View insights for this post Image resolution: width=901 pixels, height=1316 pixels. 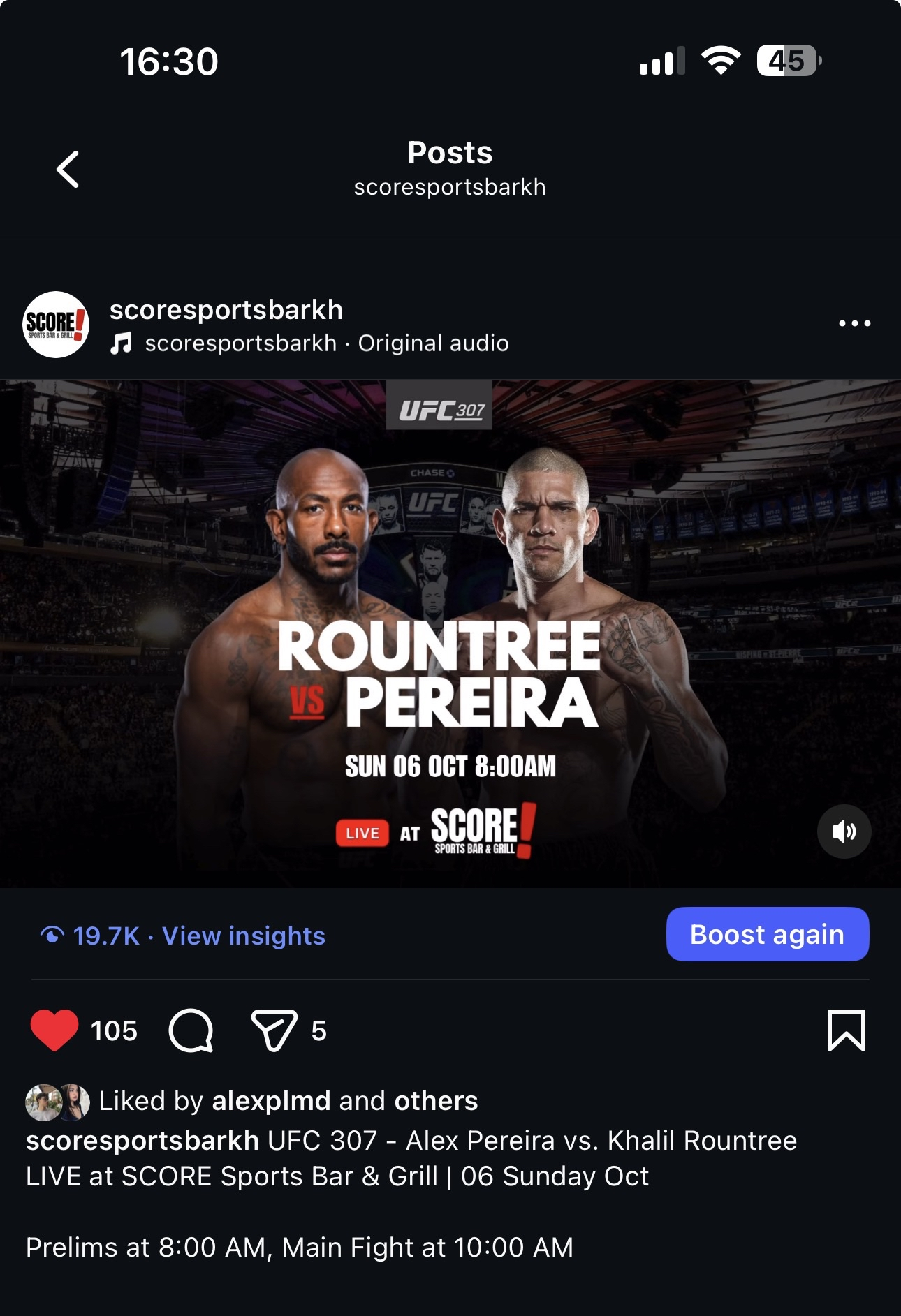coord(243,936)
